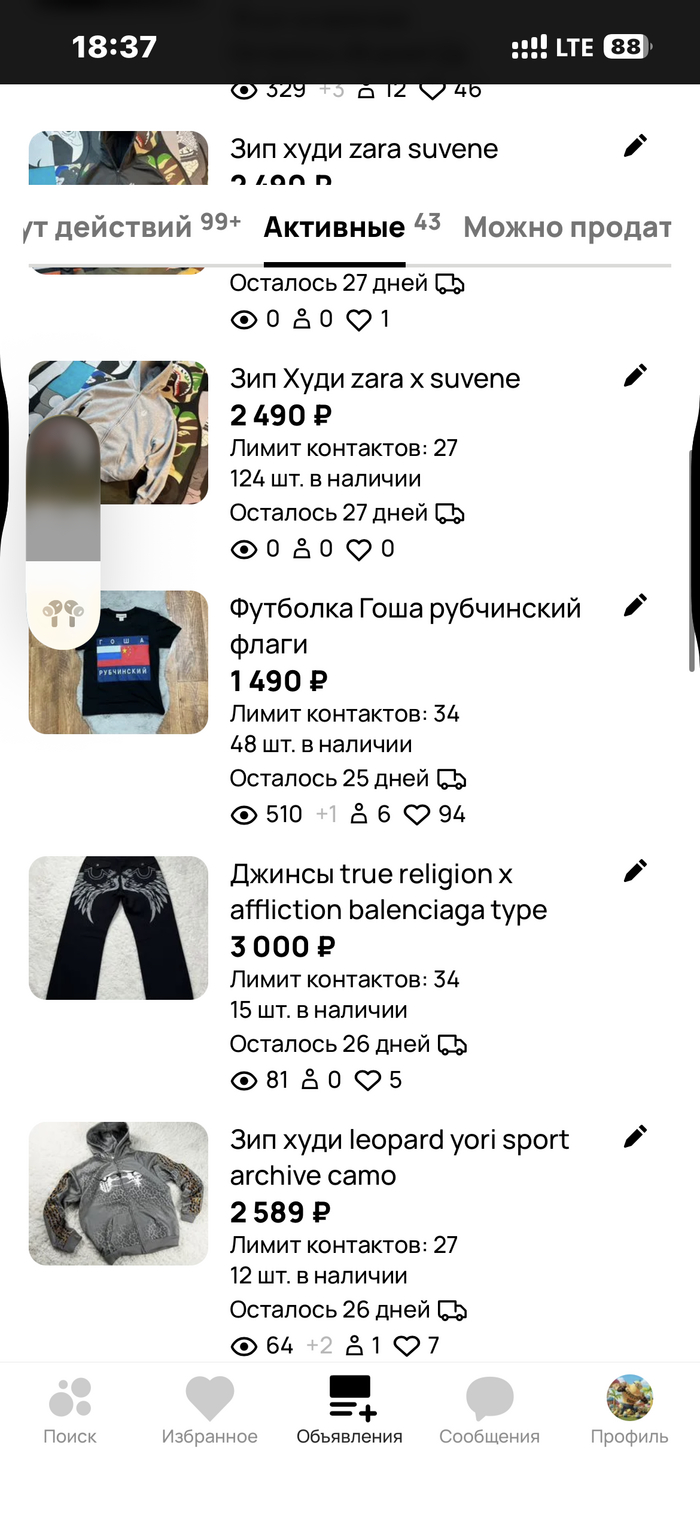The height and width of the screenshot is (1515, 700).
Task: Open the Футболка Гоша рубчинский флаги listing
Action: point(405,626)
